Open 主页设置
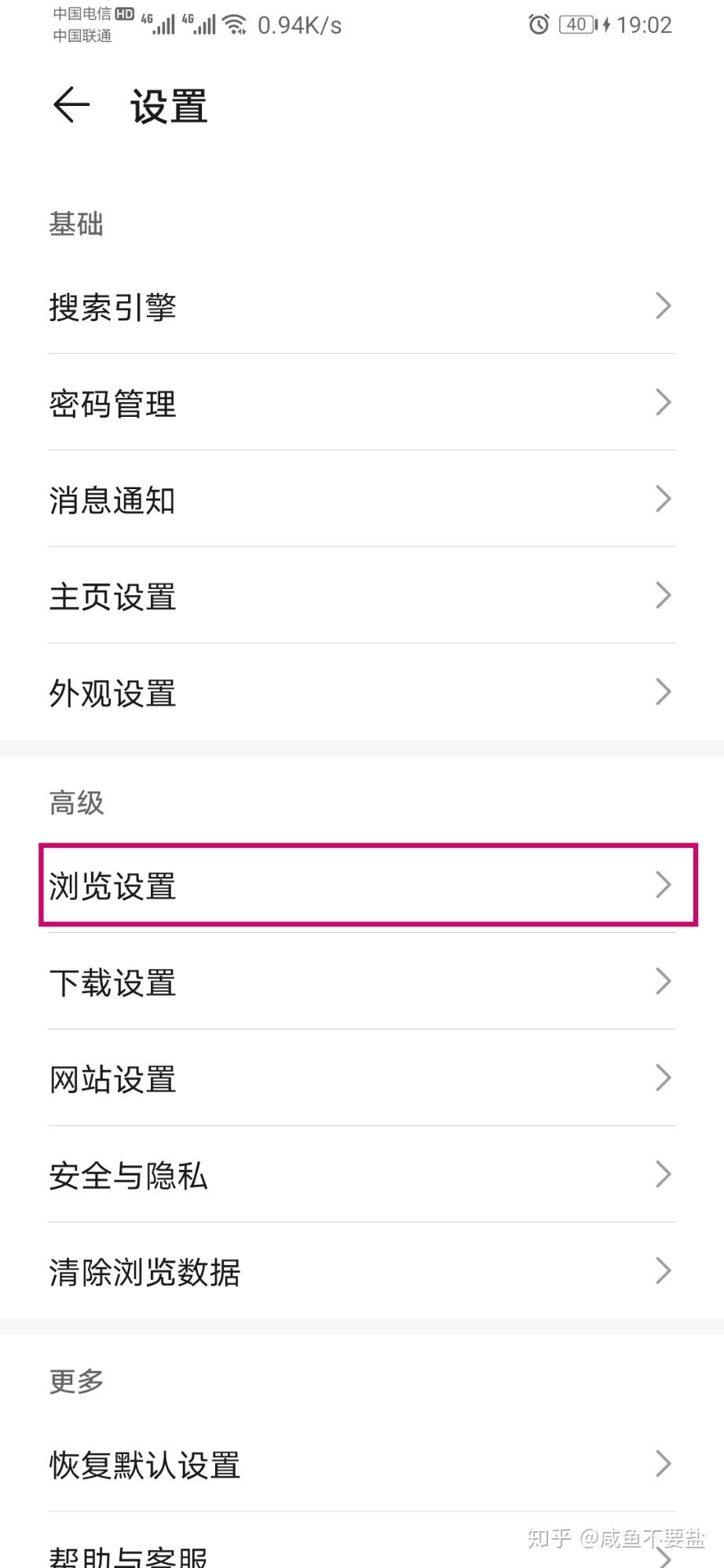 [362, 596]
